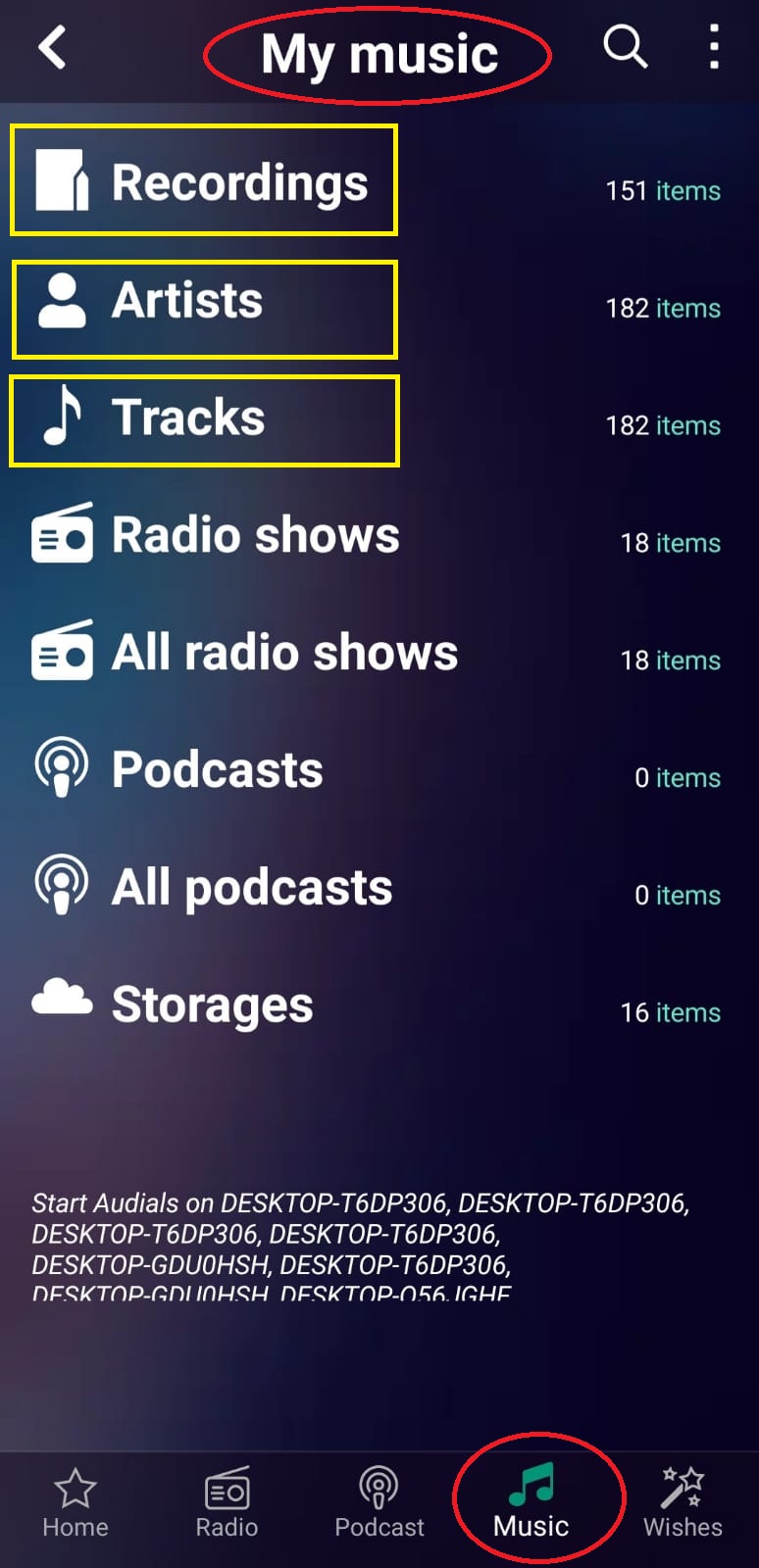Switch to the Home tab

point(76,1503)
